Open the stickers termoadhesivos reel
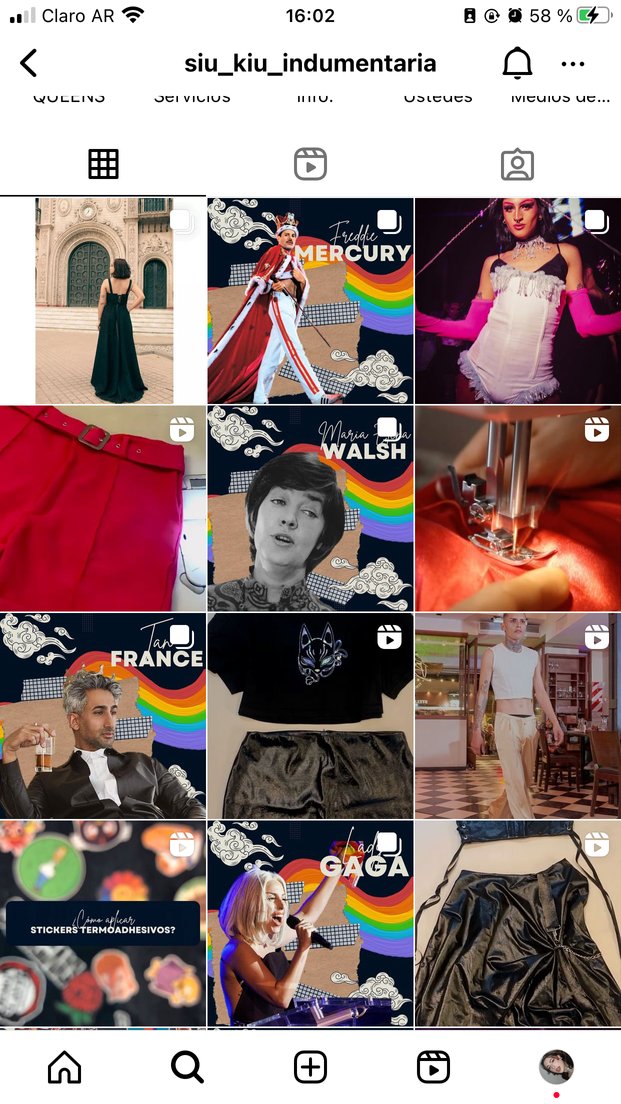Image resolution: width=621 pixels, height=1104 pixels. coord(103,924)
